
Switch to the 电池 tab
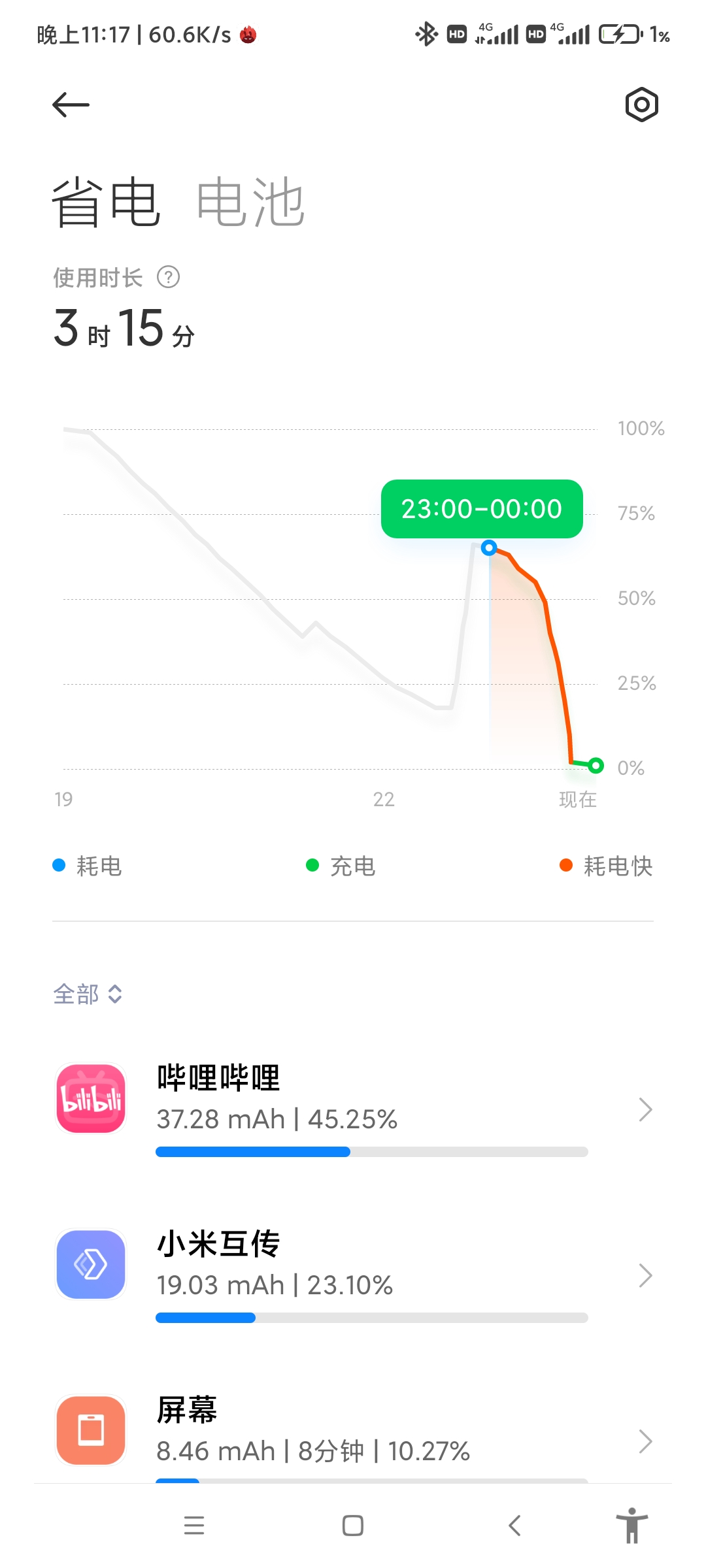(250, 203)
